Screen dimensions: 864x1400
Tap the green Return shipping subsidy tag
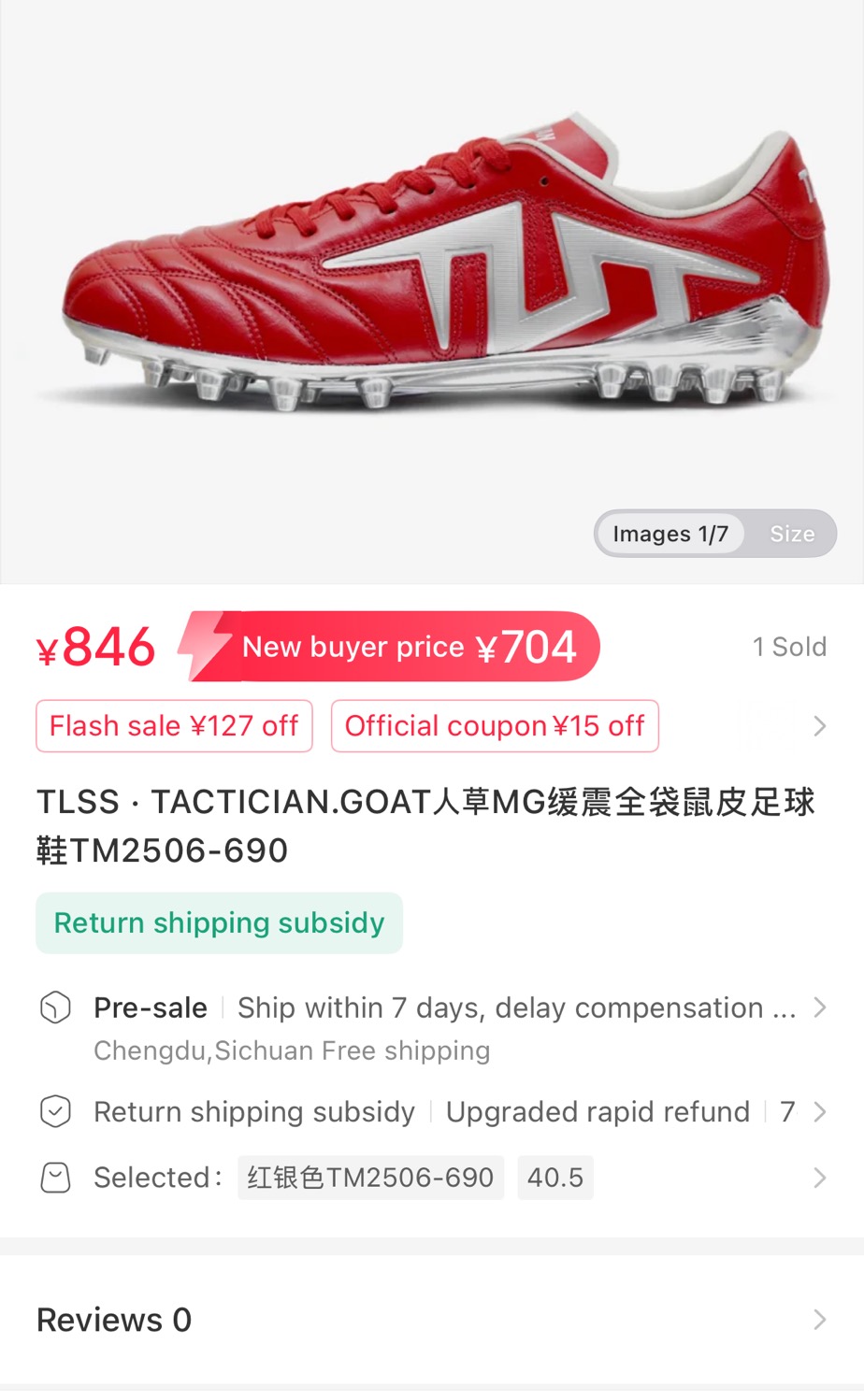[x=219, y=922]
